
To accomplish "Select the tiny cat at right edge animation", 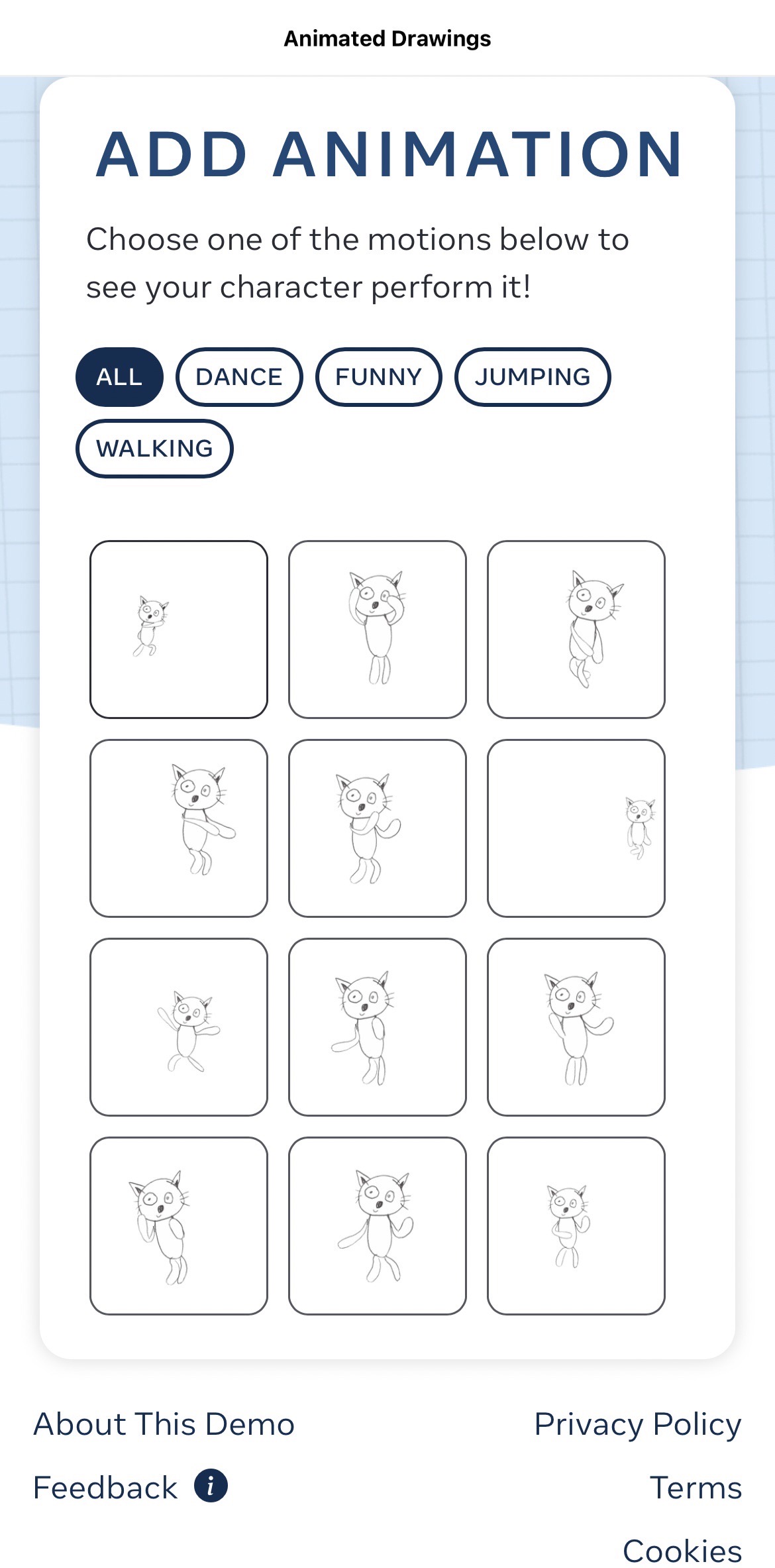I will click(x=576, y=828).
